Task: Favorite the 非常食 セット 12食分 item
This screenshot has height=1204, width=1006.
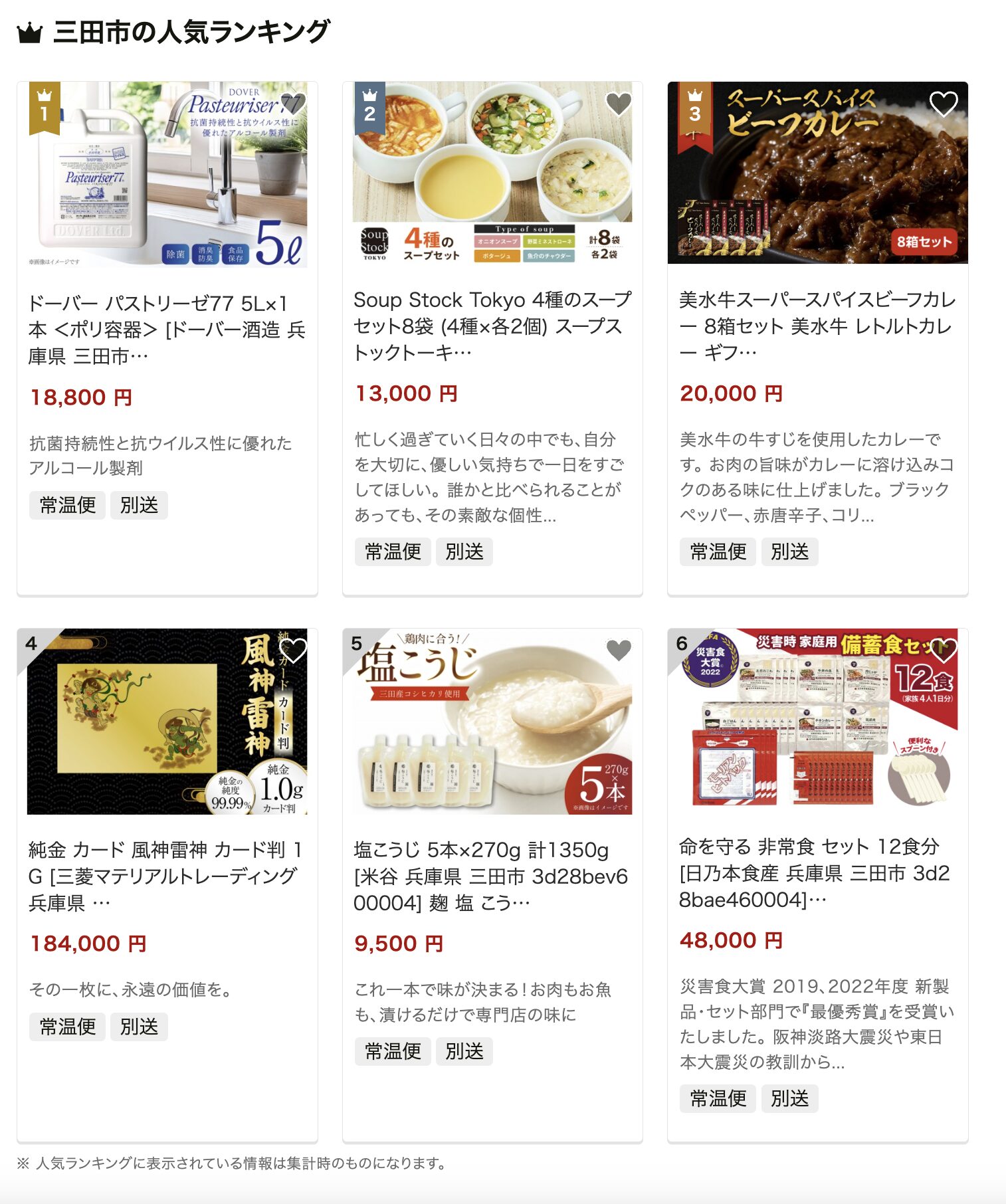Action: point(943,651)
